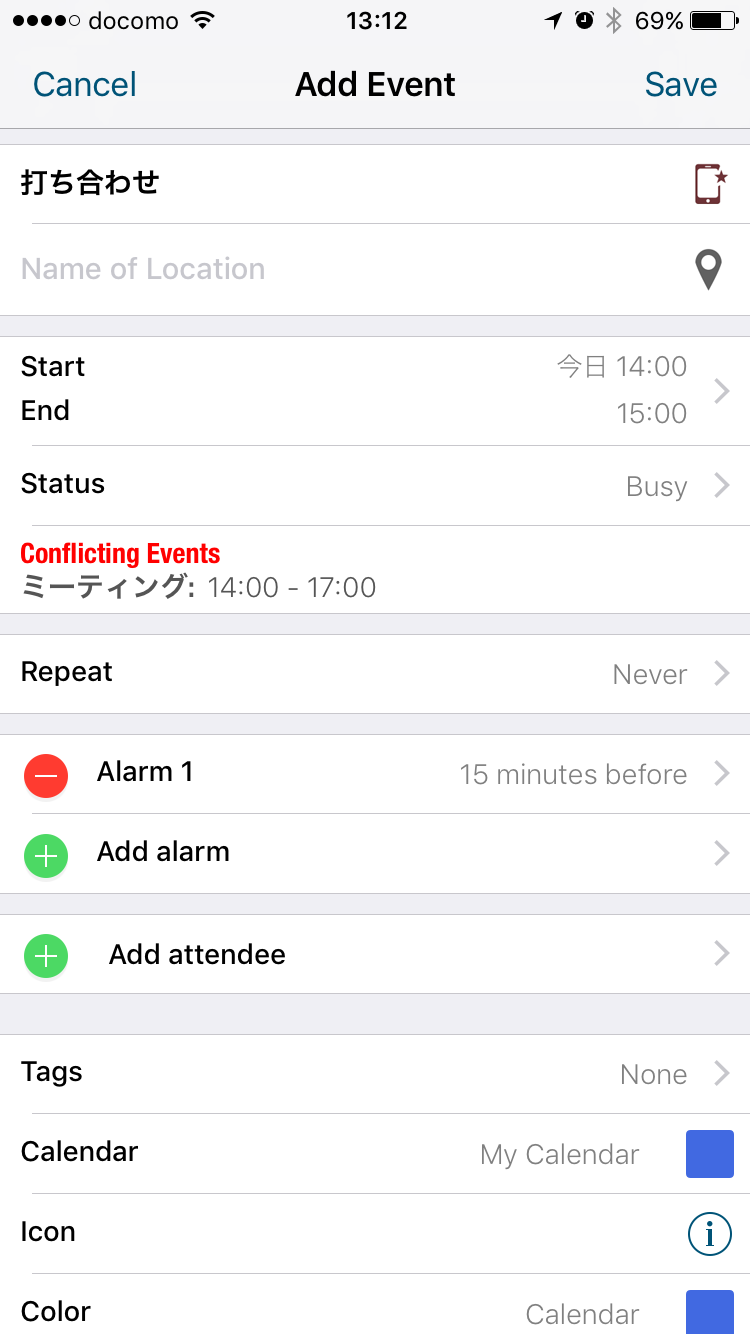Open the Repeat options
This screenshot has width=750, height=1334.
tap(375, 674)
